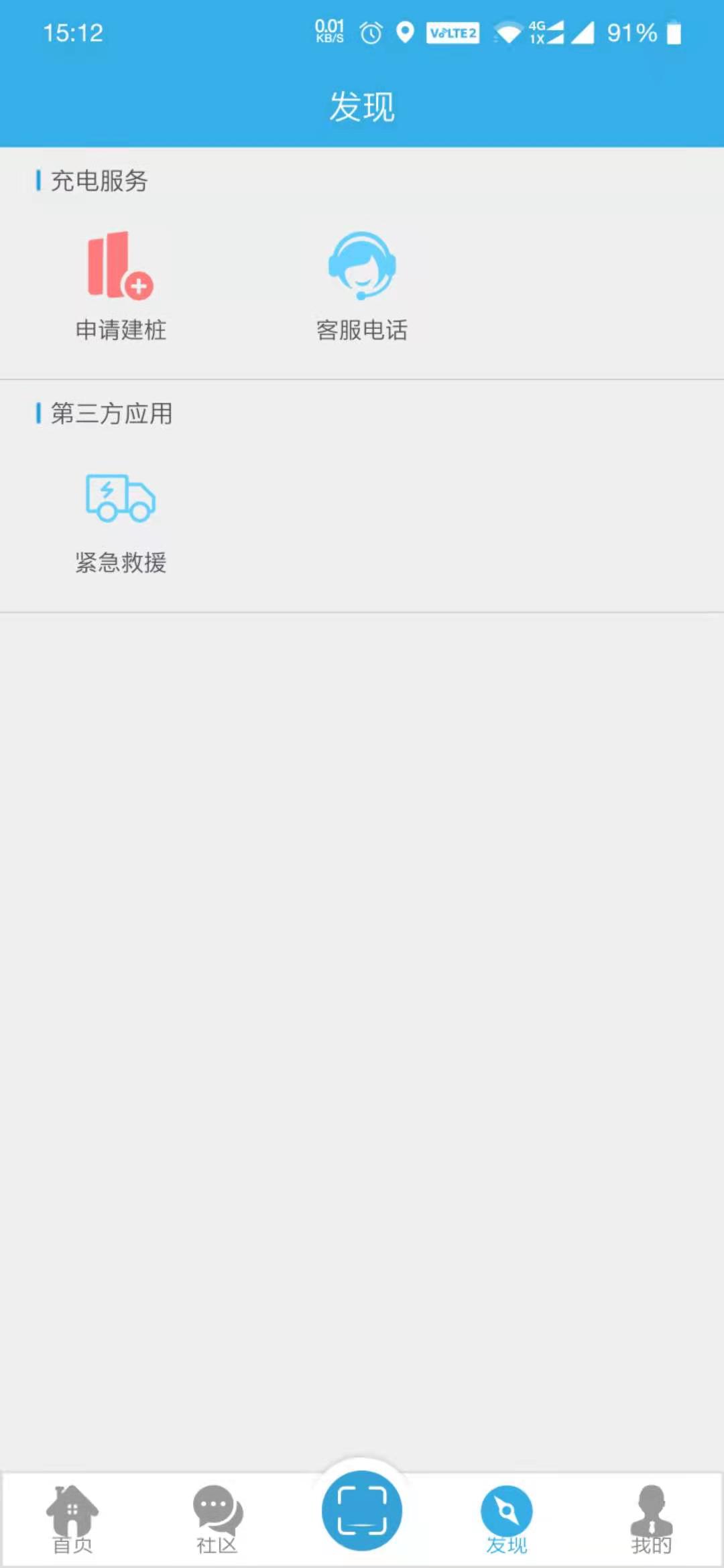The width and height of the screenshot is (724, 1568).
Task: Tap 客服电话 customer service hotline
Action: pos(361,285)
